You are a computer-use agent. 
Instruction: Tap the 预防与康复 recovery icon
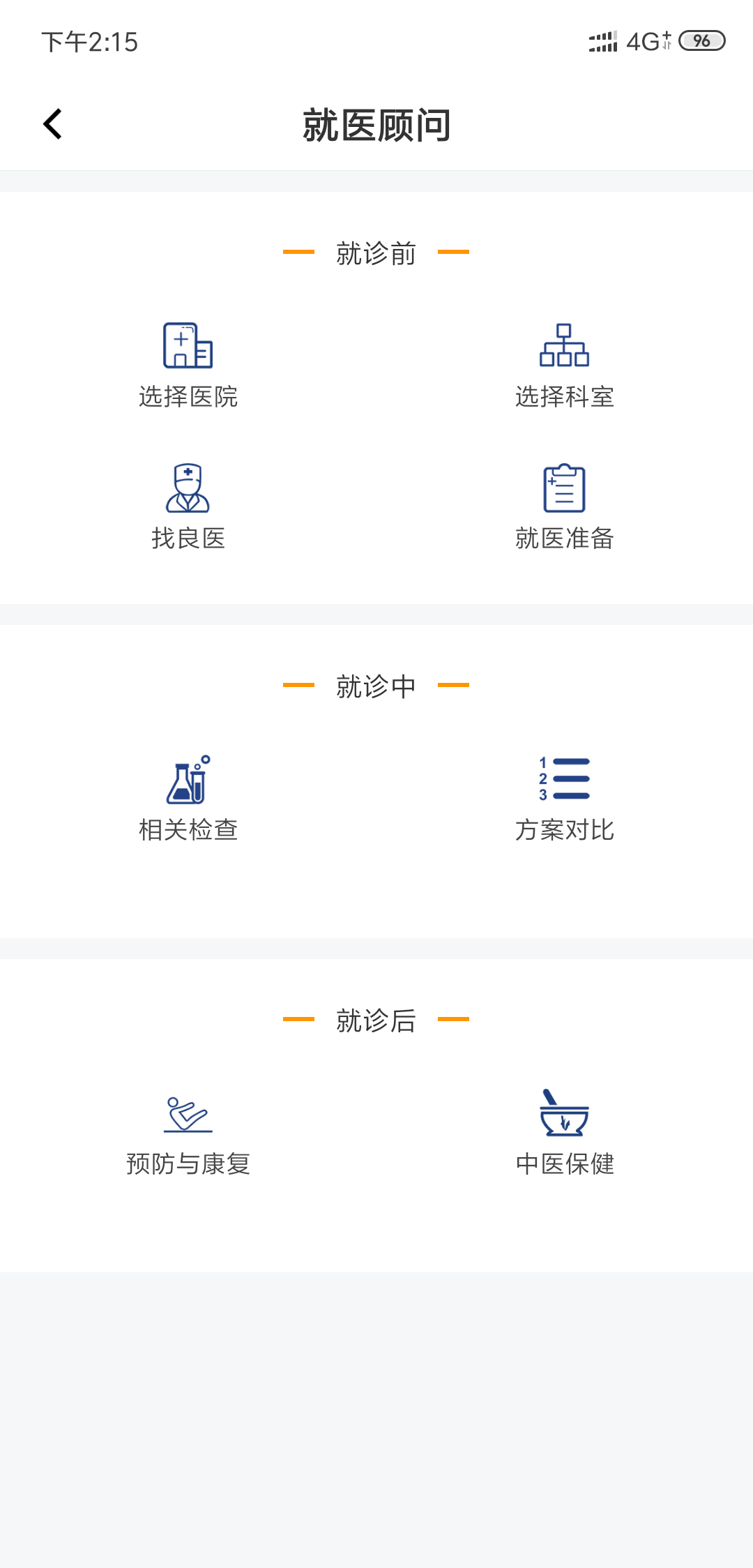pyautogui.click(x=188, y=1114)
